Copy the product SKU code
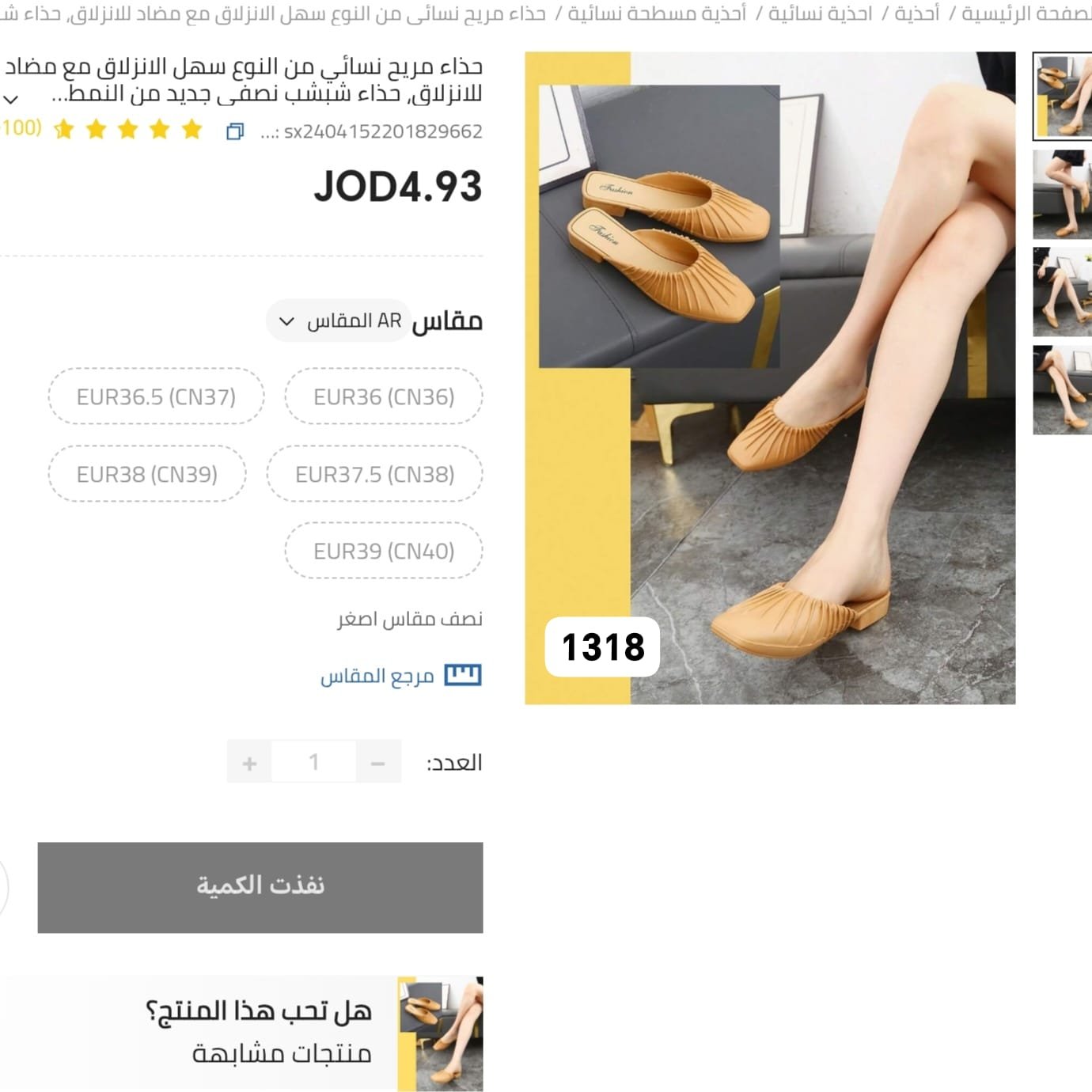This screenshot has width=1092, height=1092. point(234,131)
